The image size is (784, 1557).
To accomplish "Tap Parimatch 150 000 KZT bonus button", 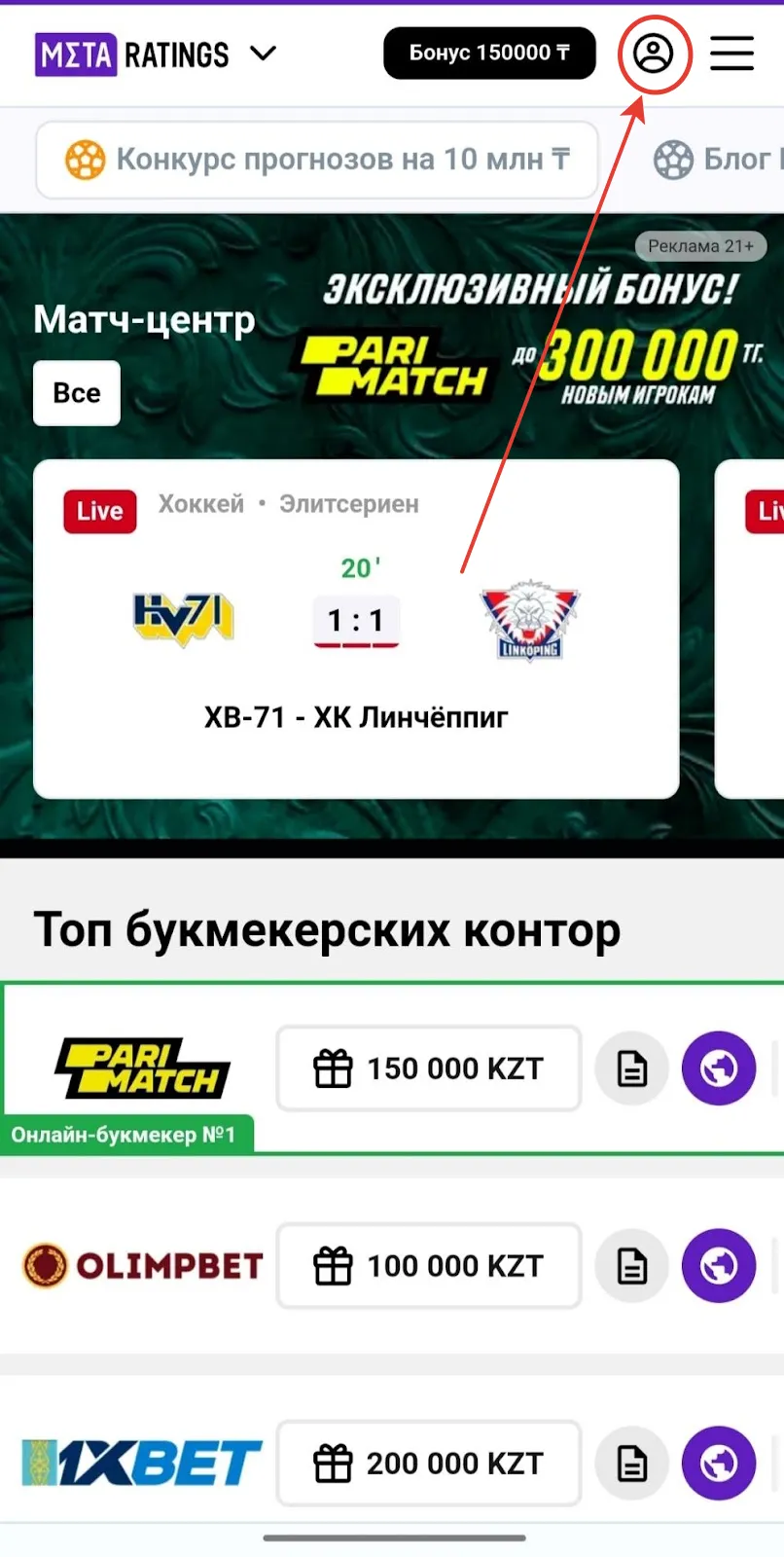I will coord(429,1068).
